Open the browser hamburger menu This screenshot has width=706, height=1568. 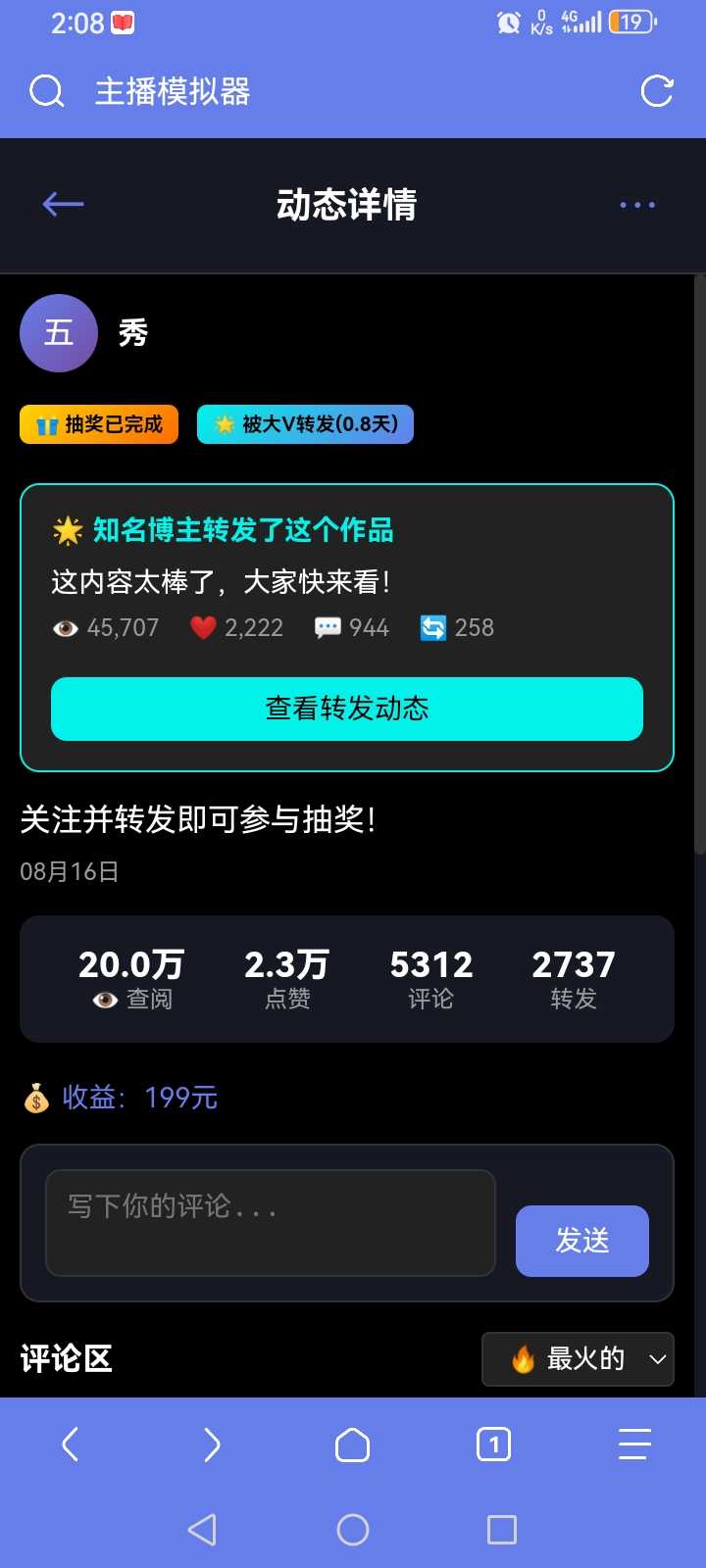point(634,1445)
